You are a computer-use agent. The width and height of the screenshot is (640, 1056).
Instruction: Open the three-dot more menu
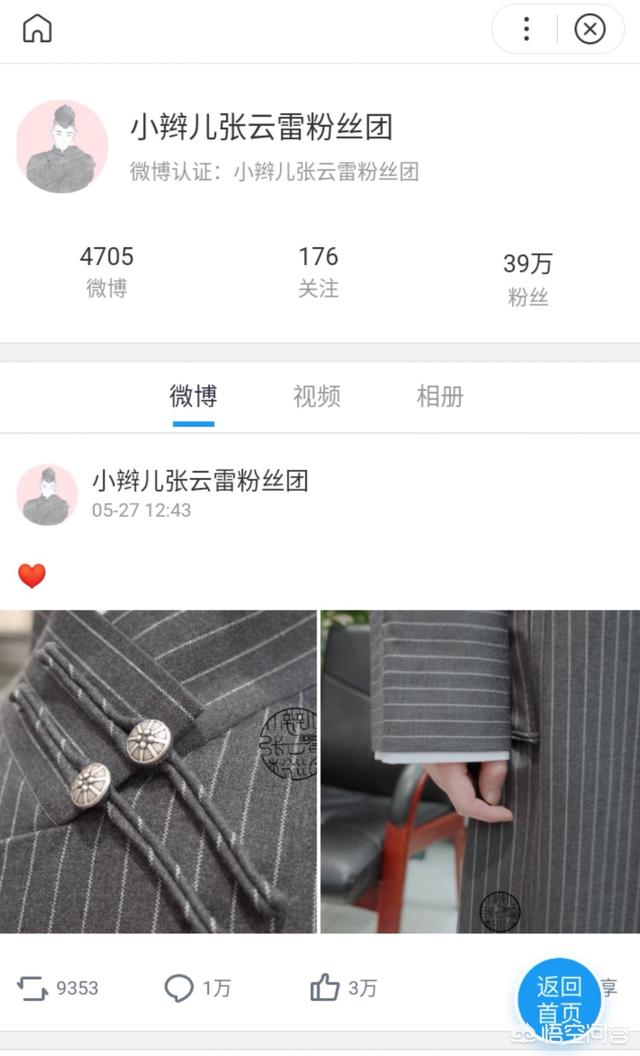526,29
